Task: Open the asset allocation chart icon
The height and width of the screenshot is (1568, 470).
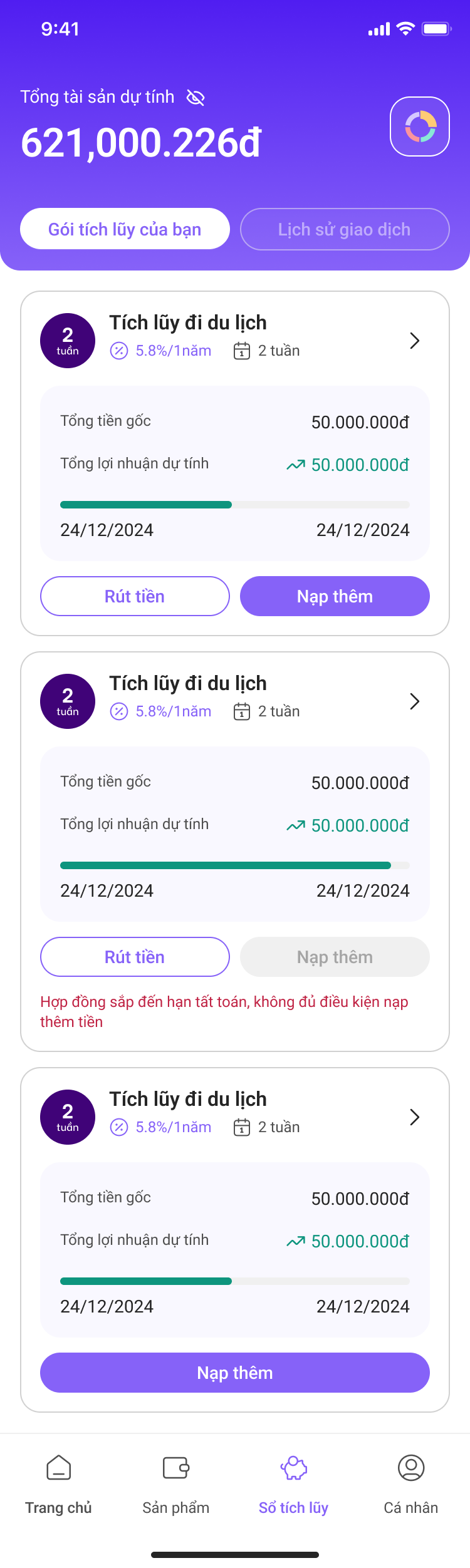Action: click(419, 126)
